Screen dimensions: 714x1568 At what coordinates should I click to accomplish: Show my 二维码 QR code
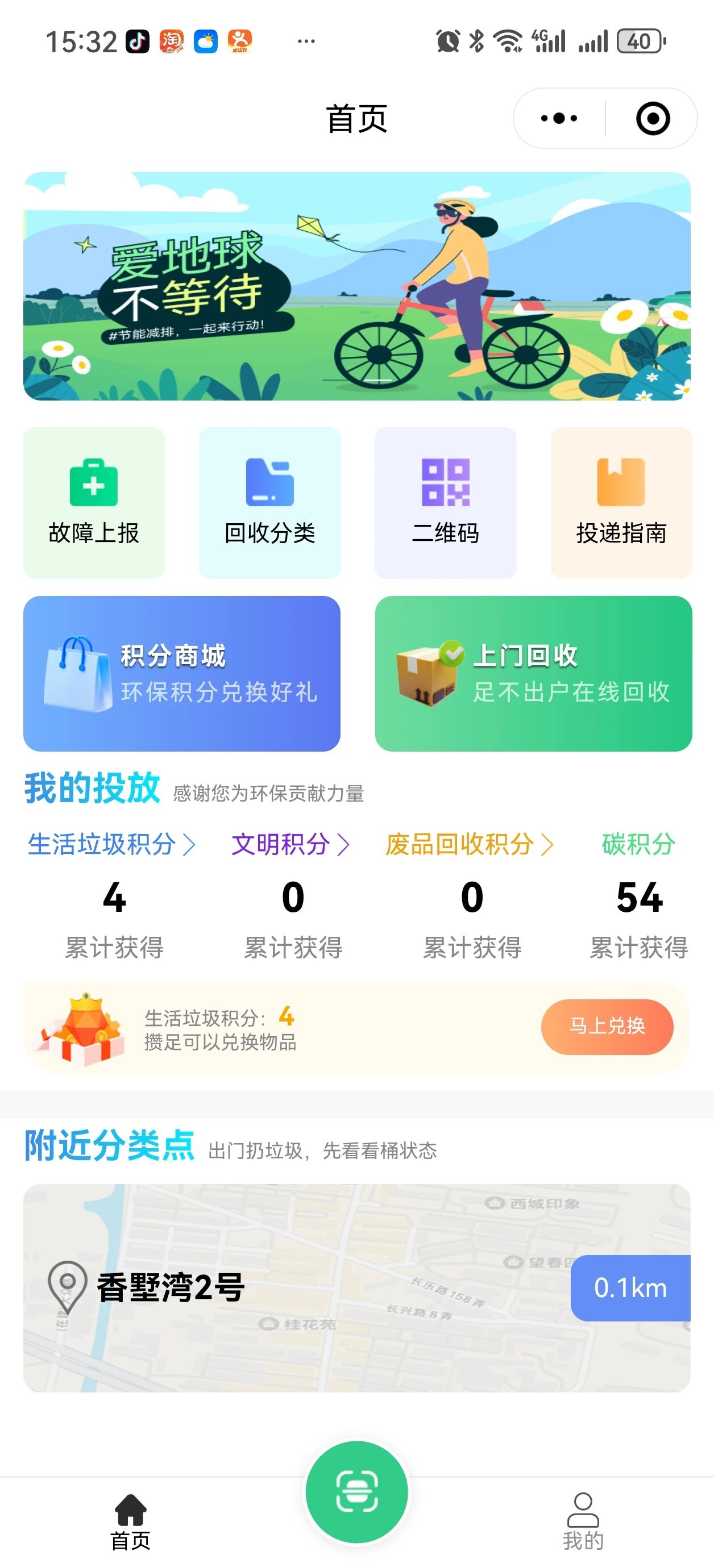point(445,502)
